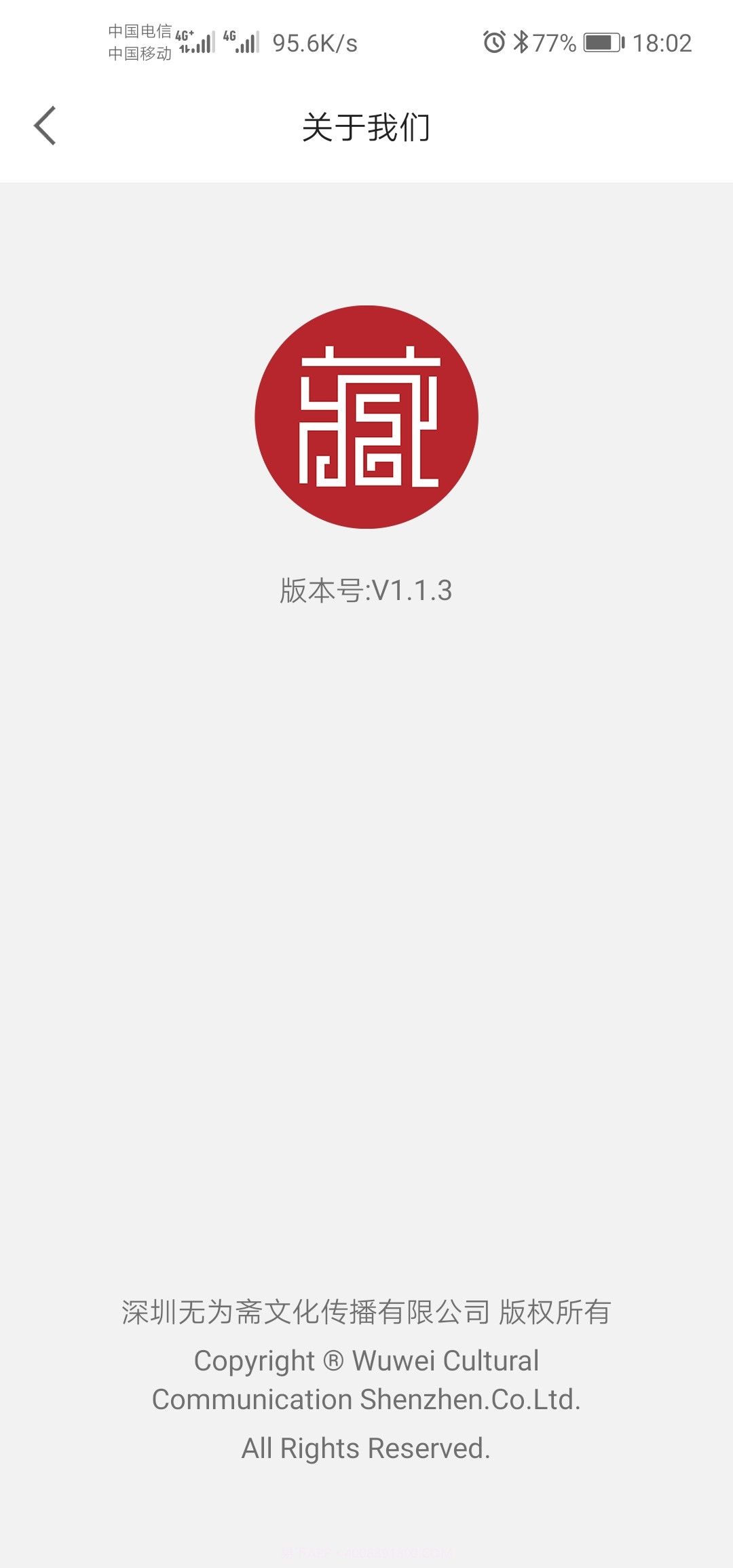Viewport: 733px width, 1568px height.
Task: Click the 版本号:V1.1.3 version text
Action: 366,592
